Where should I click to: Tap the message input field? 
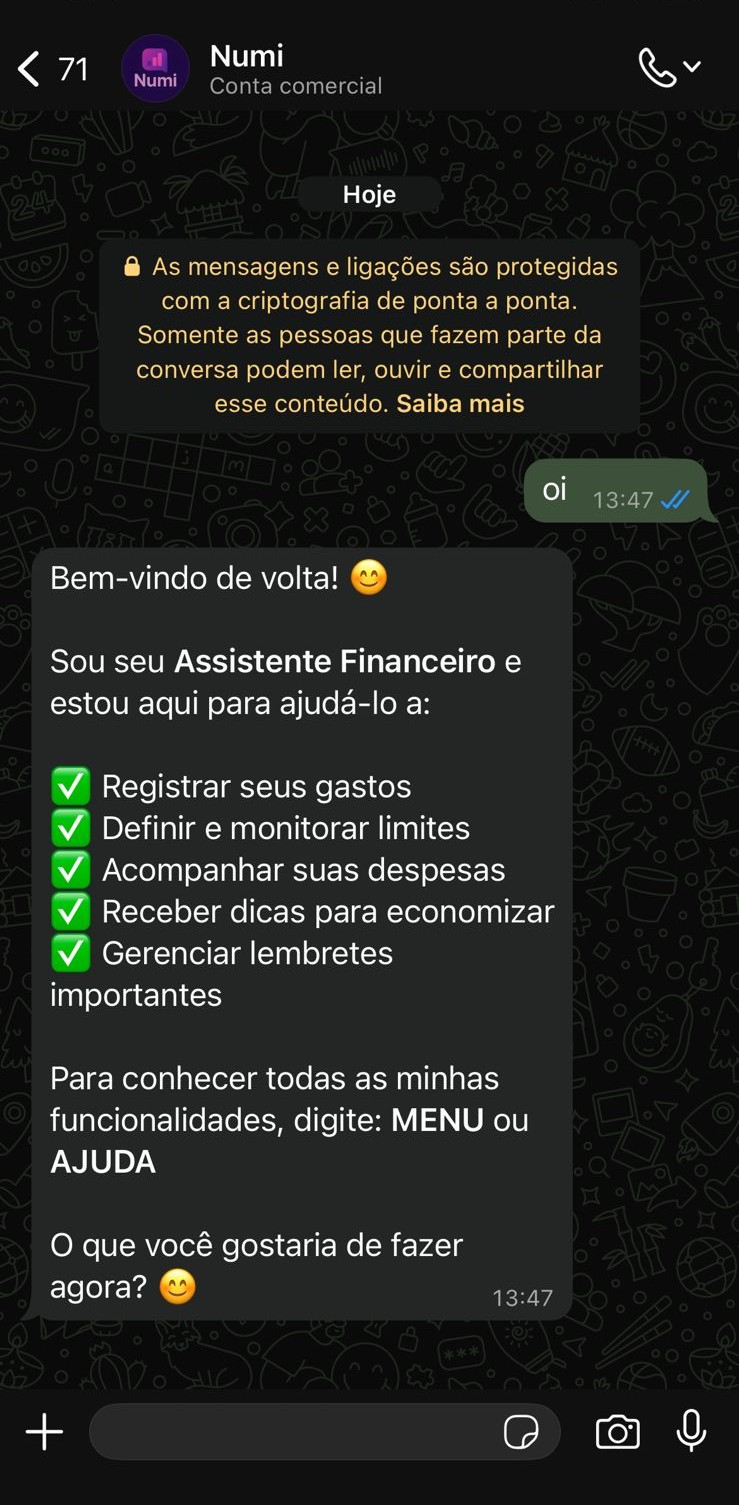(x=300, y=1431)
